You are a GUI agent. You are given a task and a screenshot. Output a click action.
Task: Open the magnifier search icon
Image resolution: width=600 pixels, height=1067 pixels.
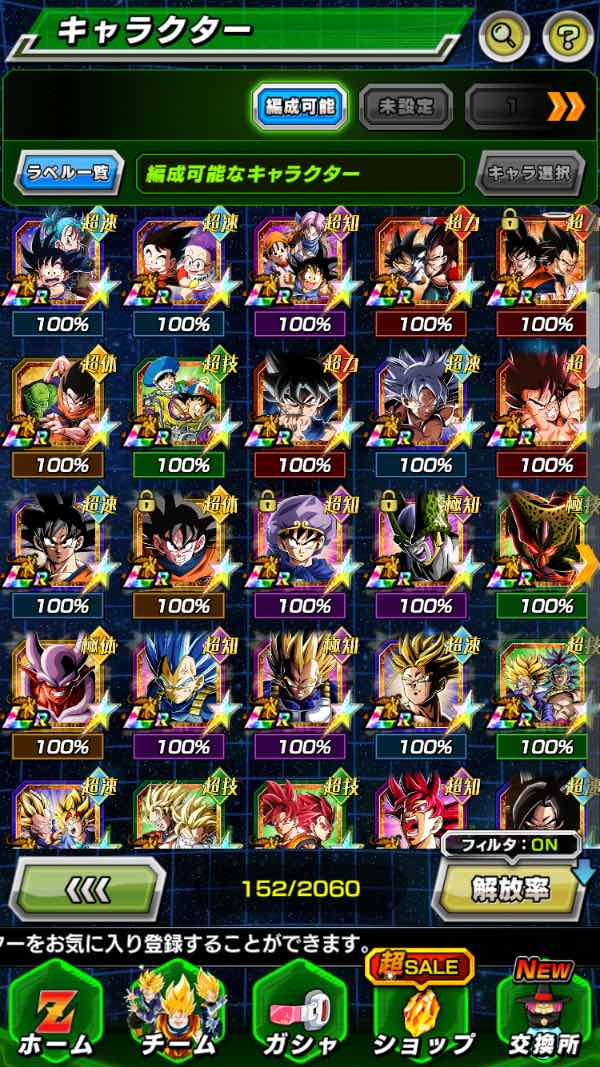[x=505, y=37]
